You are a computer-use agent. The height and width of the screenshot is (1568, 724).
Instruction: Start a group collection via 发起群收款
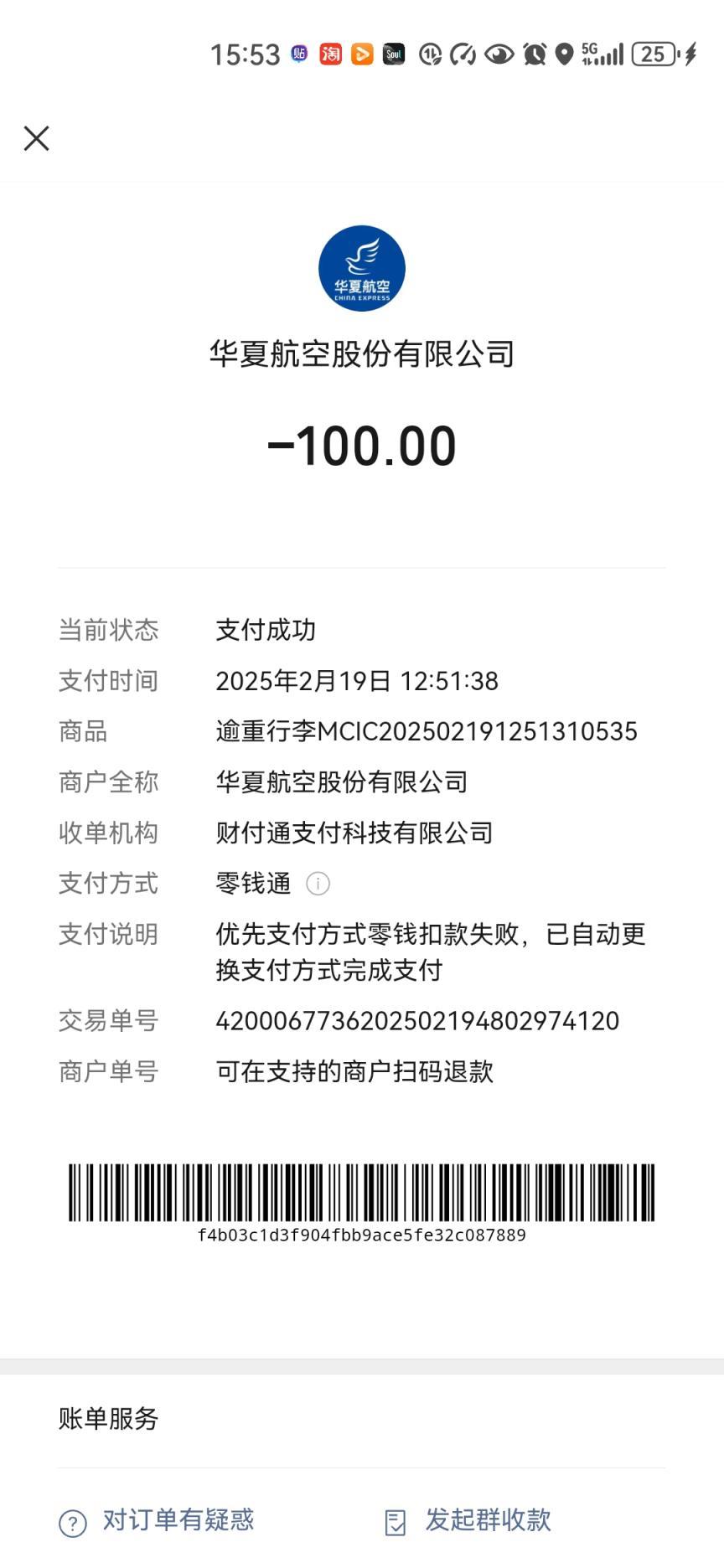coord(469,1520)
